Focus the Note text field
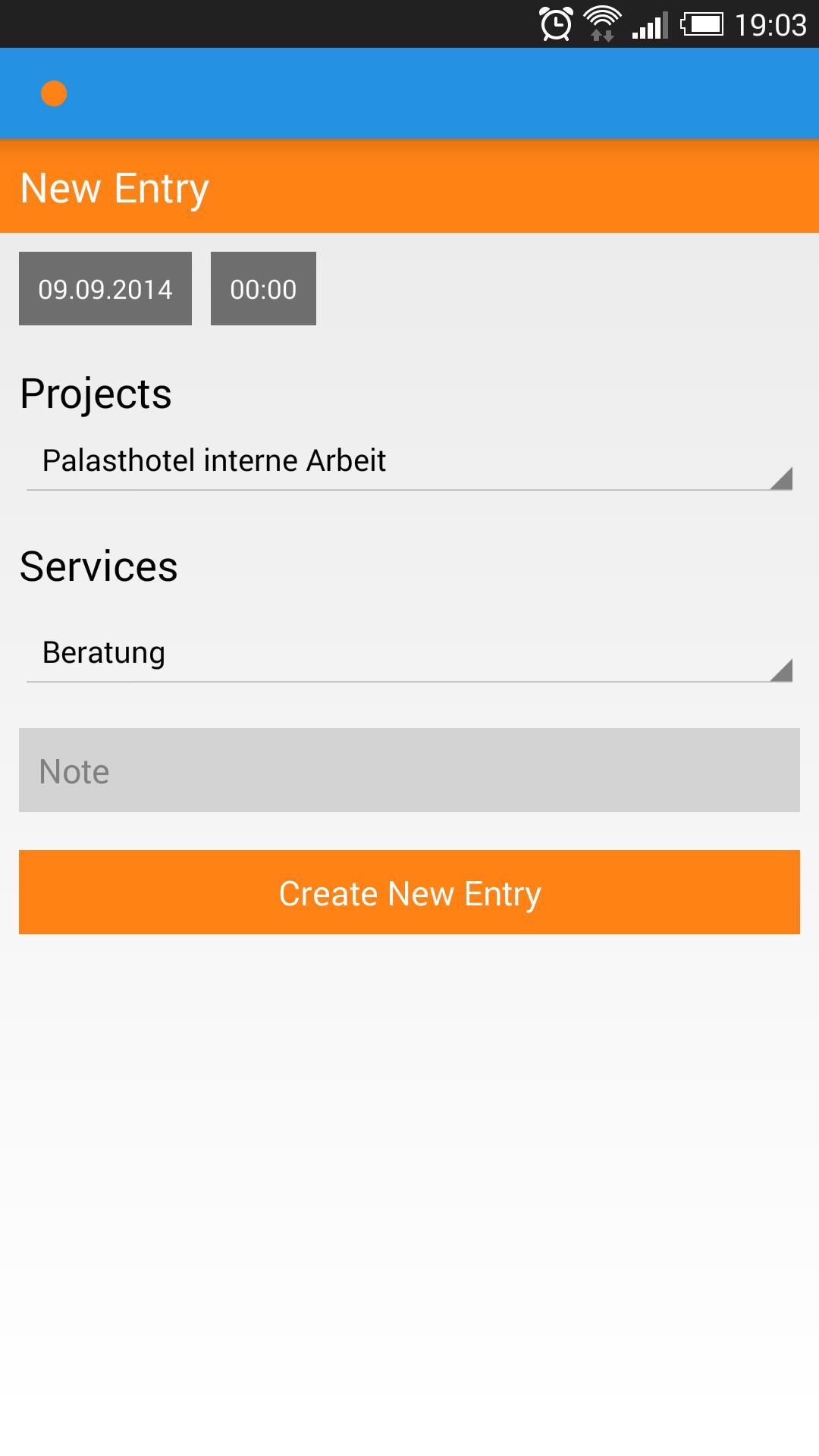819x1456 pixels. point(409,770)
